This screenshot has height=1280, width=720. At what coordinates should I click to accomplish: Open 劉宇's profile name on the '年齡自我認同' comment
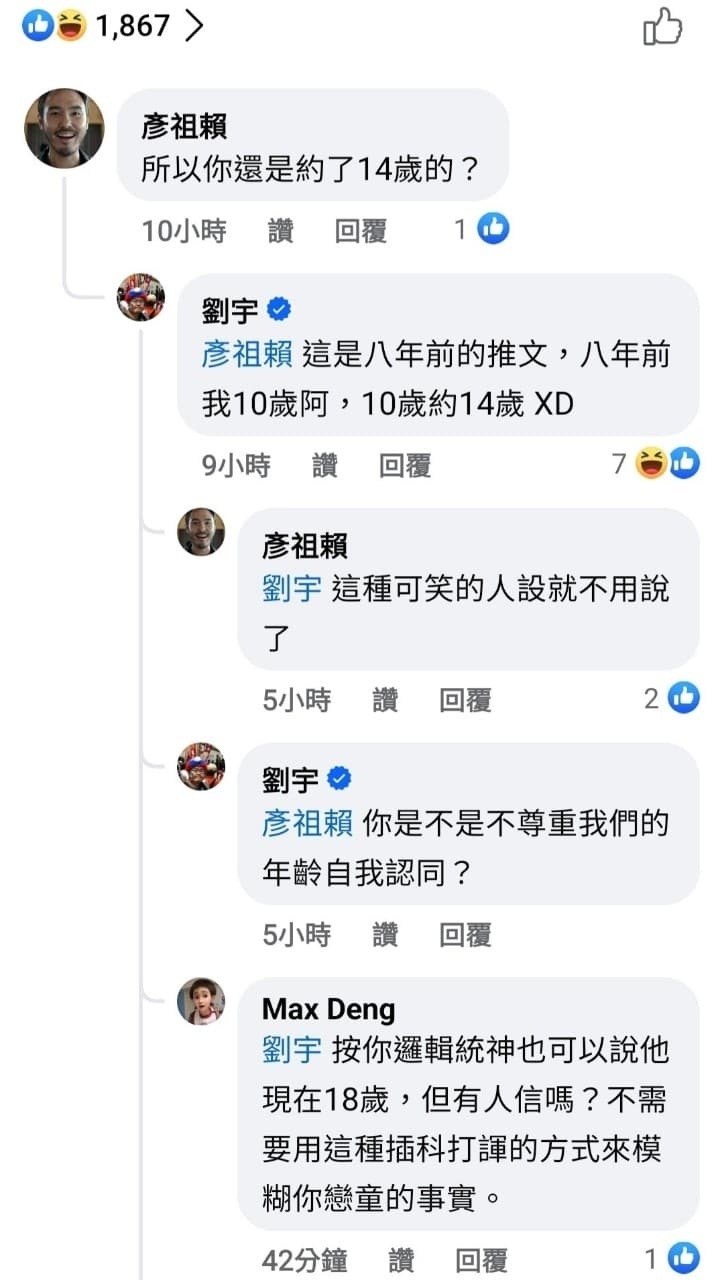(290, 778)
